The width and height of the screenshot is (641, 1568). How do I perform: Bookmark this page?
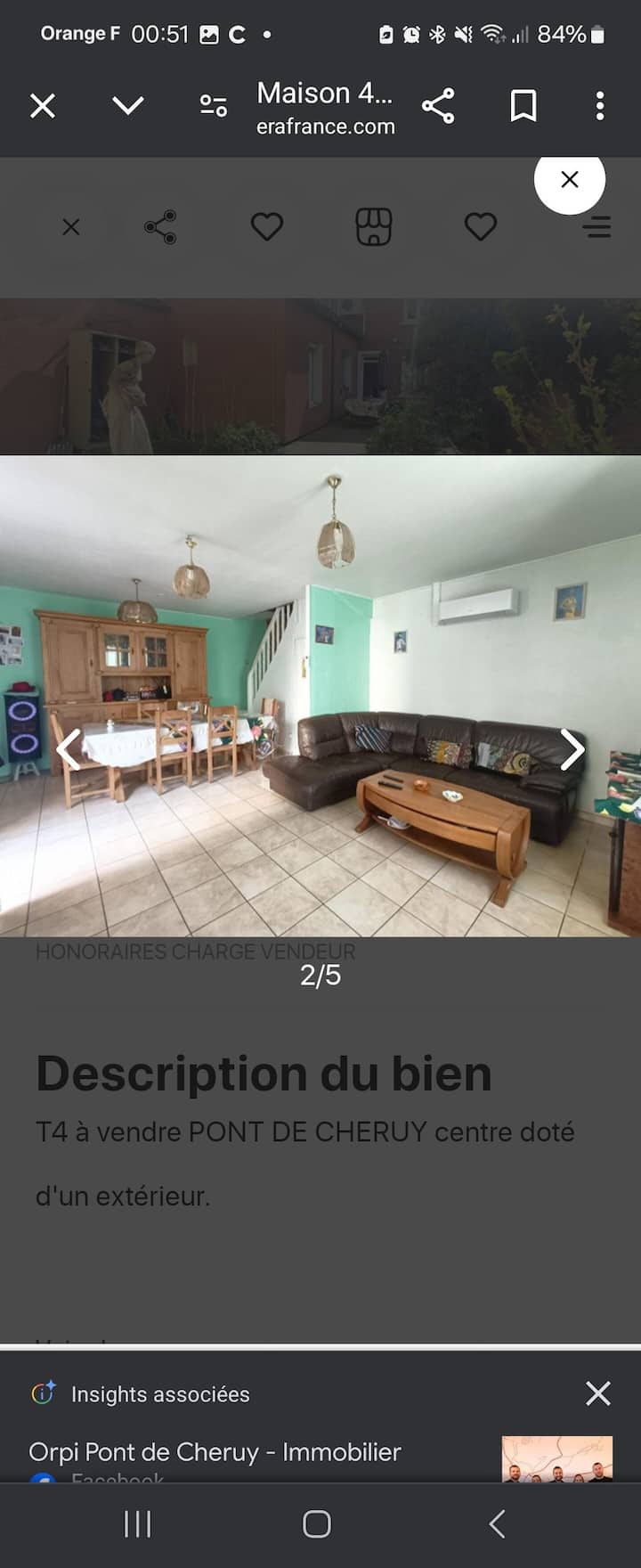pyautogui.click(x=523, y=106)
